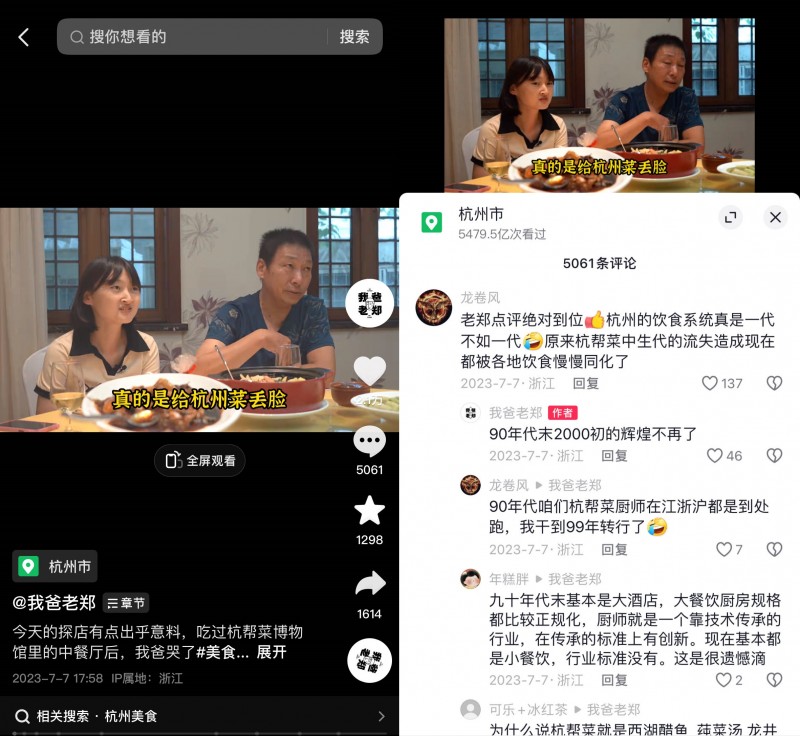This screenshot has width=800, height=736.
Task: Reply to 龙卷风's top comment
Action: [x=586, y=383]
